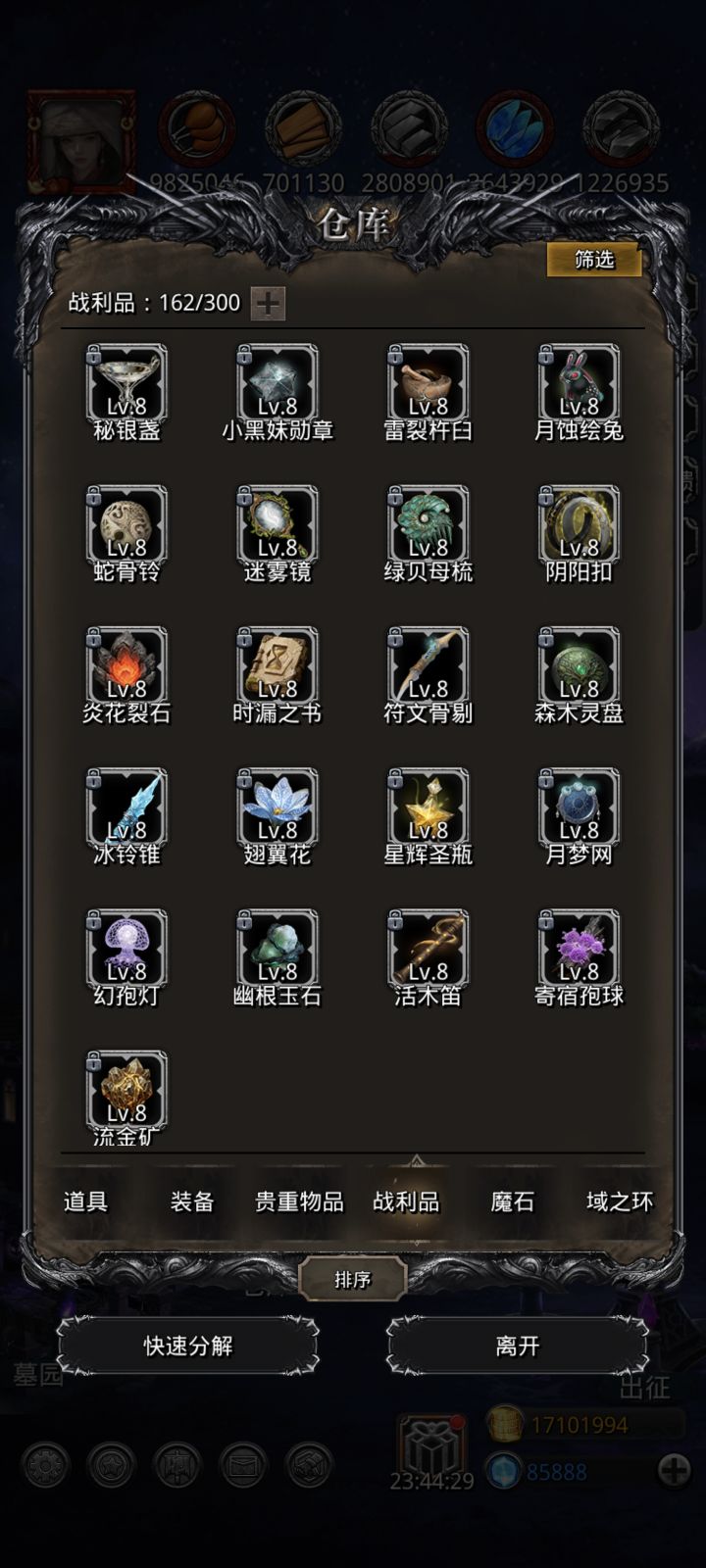Switch to the 装备 tab
706x1568 pixels.
pos(191,1201)
